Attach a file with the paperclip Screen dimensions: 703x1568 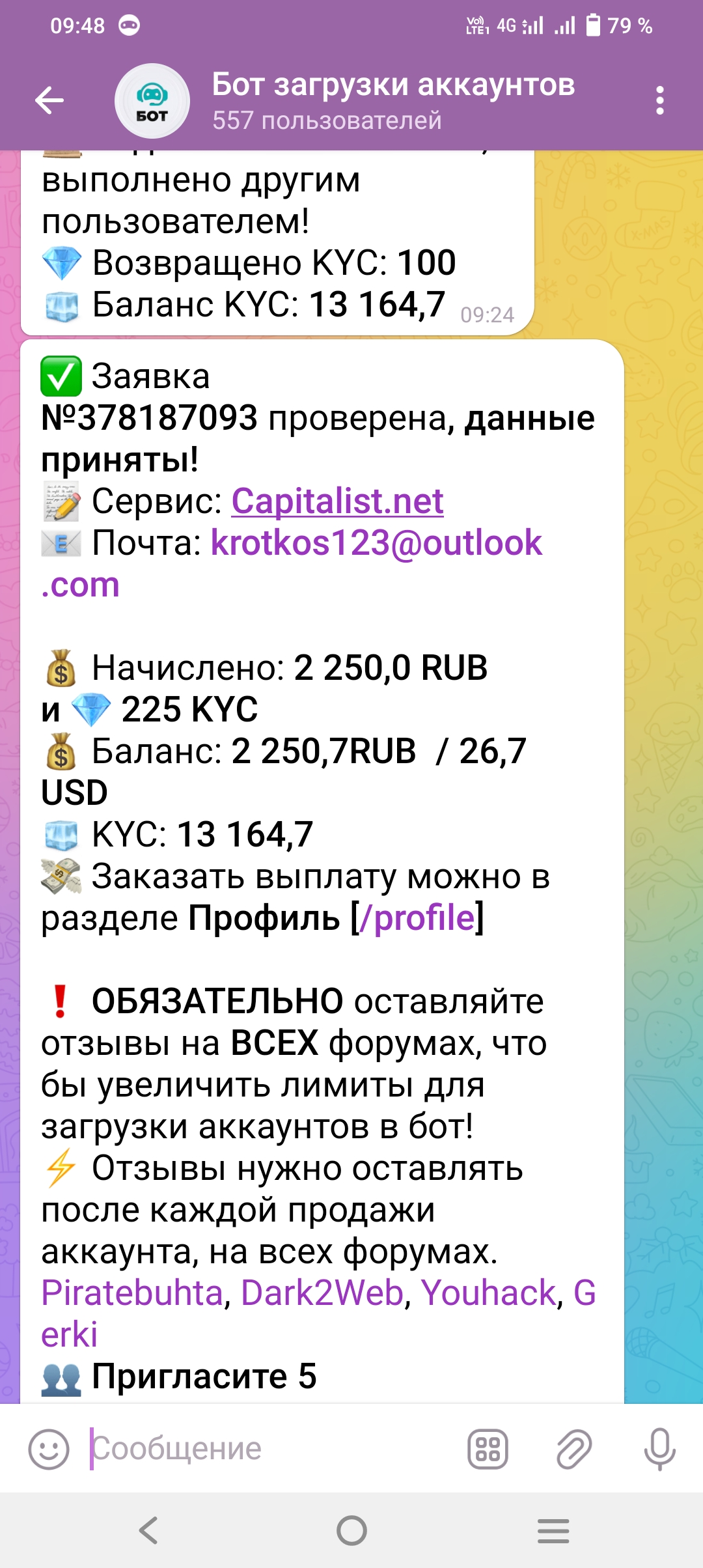573,1449
